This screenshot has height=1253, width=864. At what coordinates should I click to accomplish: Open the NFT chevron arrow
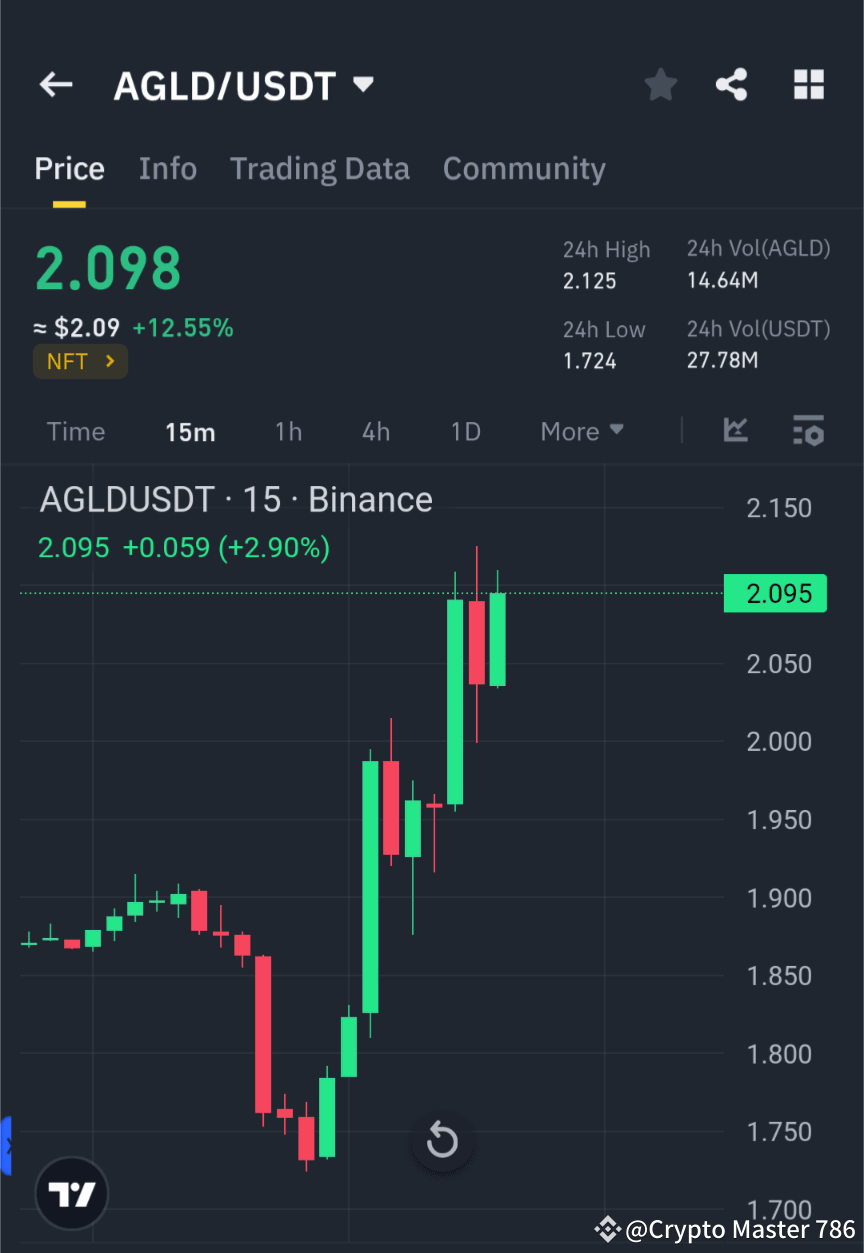pyautogui.click(x=111, y=361)
